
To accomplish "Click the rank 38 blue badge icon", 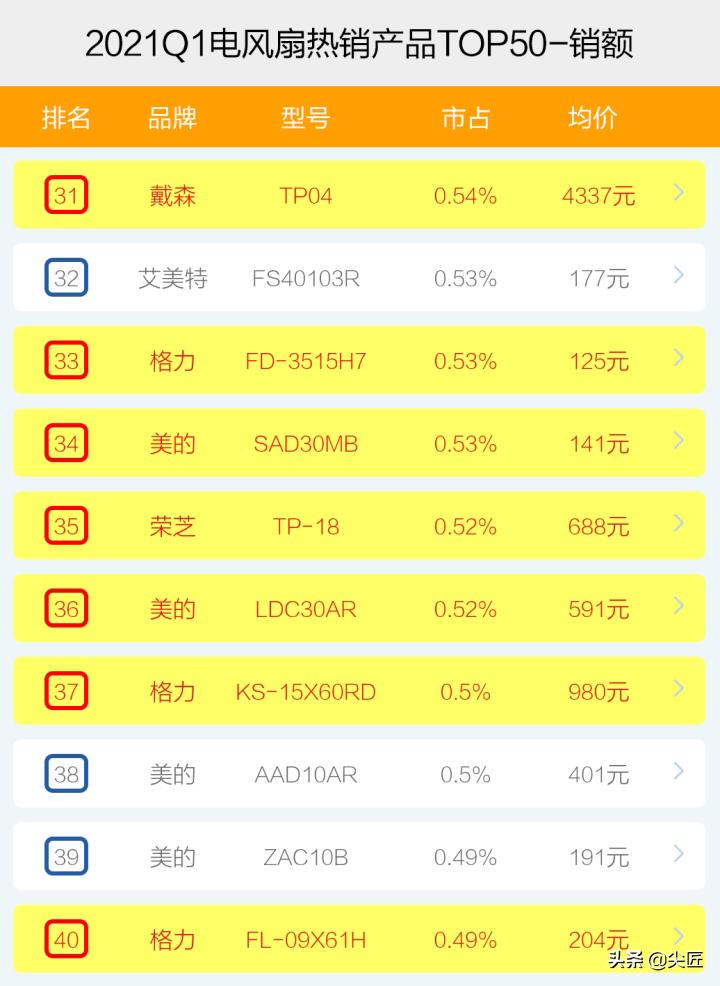I will click(x=66, y=774).
